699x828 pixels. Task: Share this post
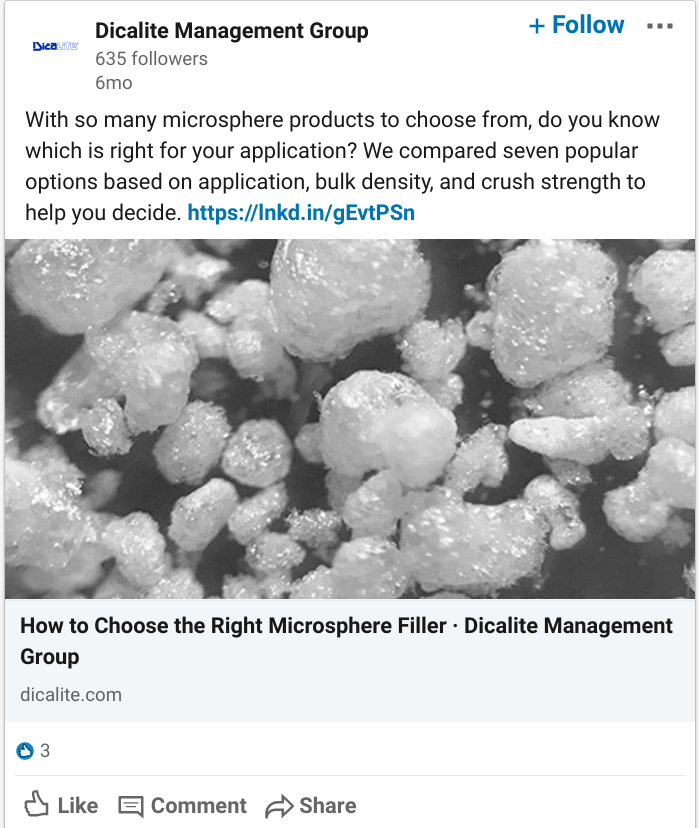pyautogui.click(x=311, y=805)
